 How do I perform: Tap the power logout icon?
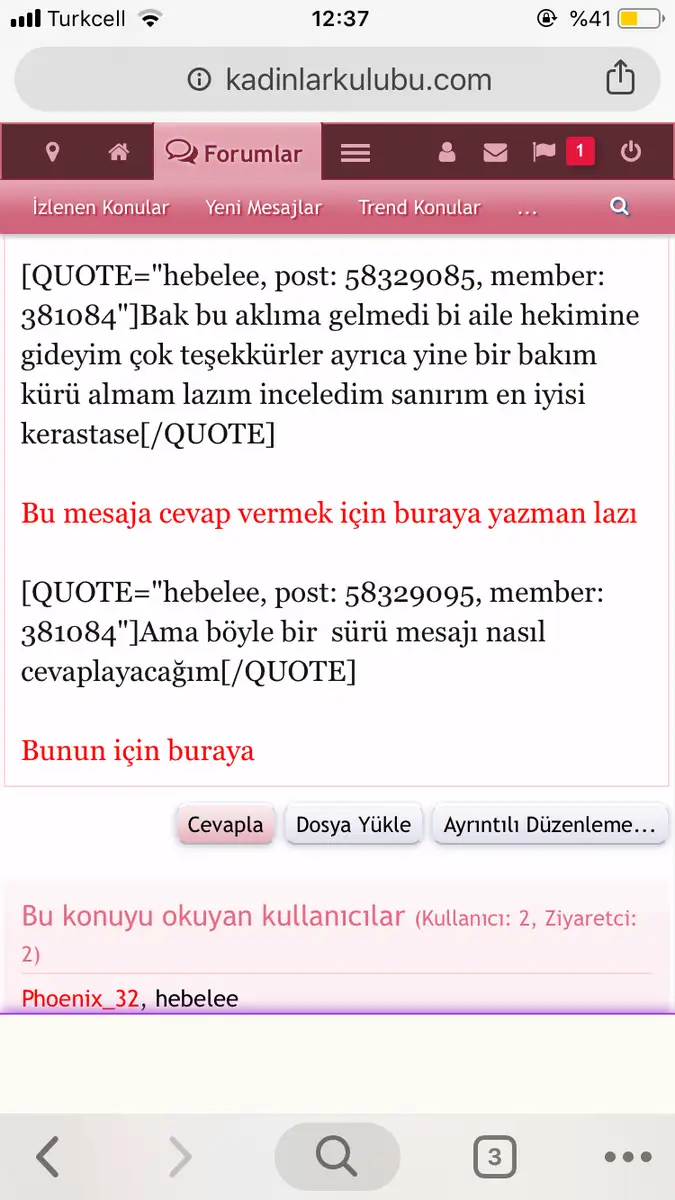pyautogui.click(x=630, y=152)
